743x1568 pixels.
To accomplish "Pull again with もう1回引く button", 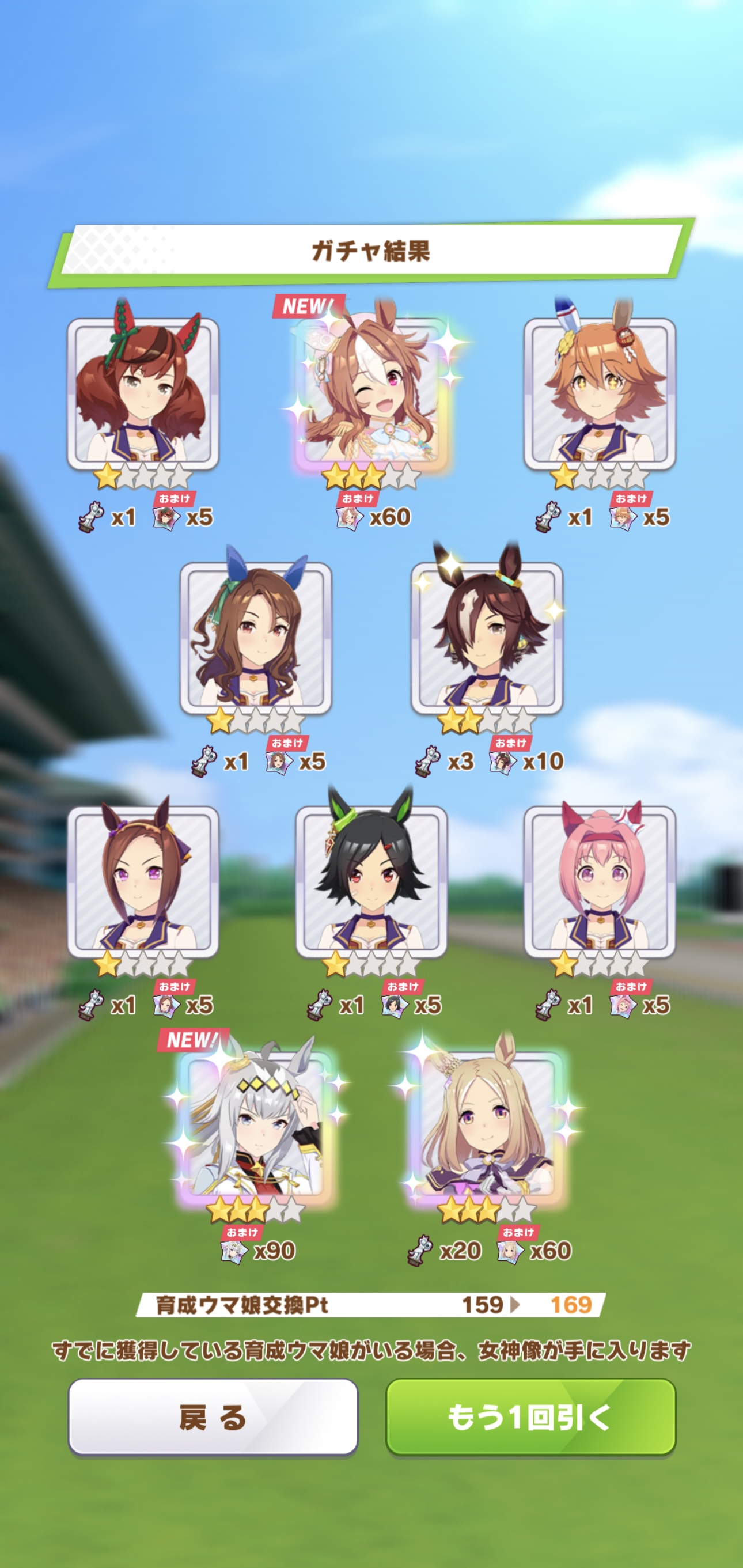I will tap(530, 1416).
